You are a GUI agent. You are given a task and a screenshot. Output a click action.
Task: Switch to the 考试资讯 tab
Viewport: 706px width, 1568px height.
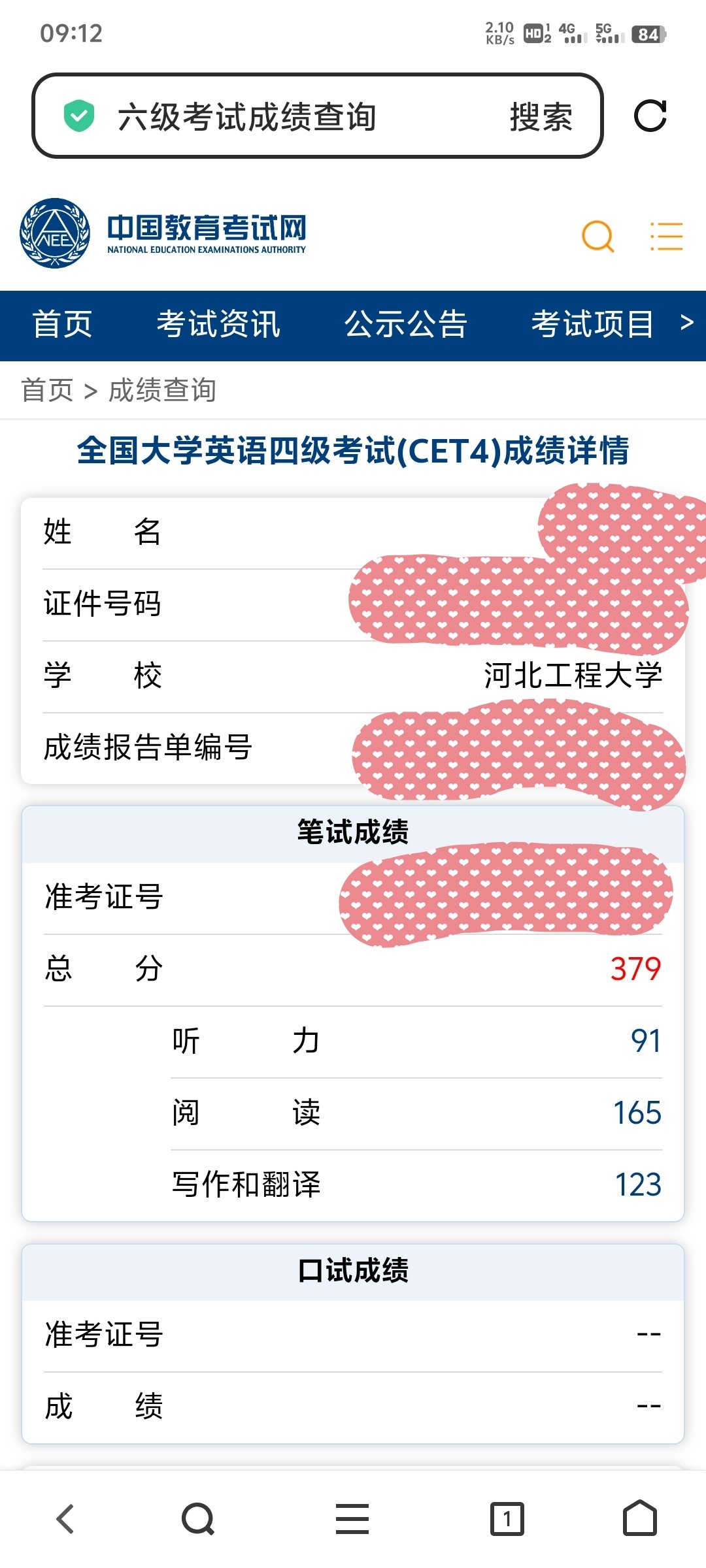tap(218, 325)
